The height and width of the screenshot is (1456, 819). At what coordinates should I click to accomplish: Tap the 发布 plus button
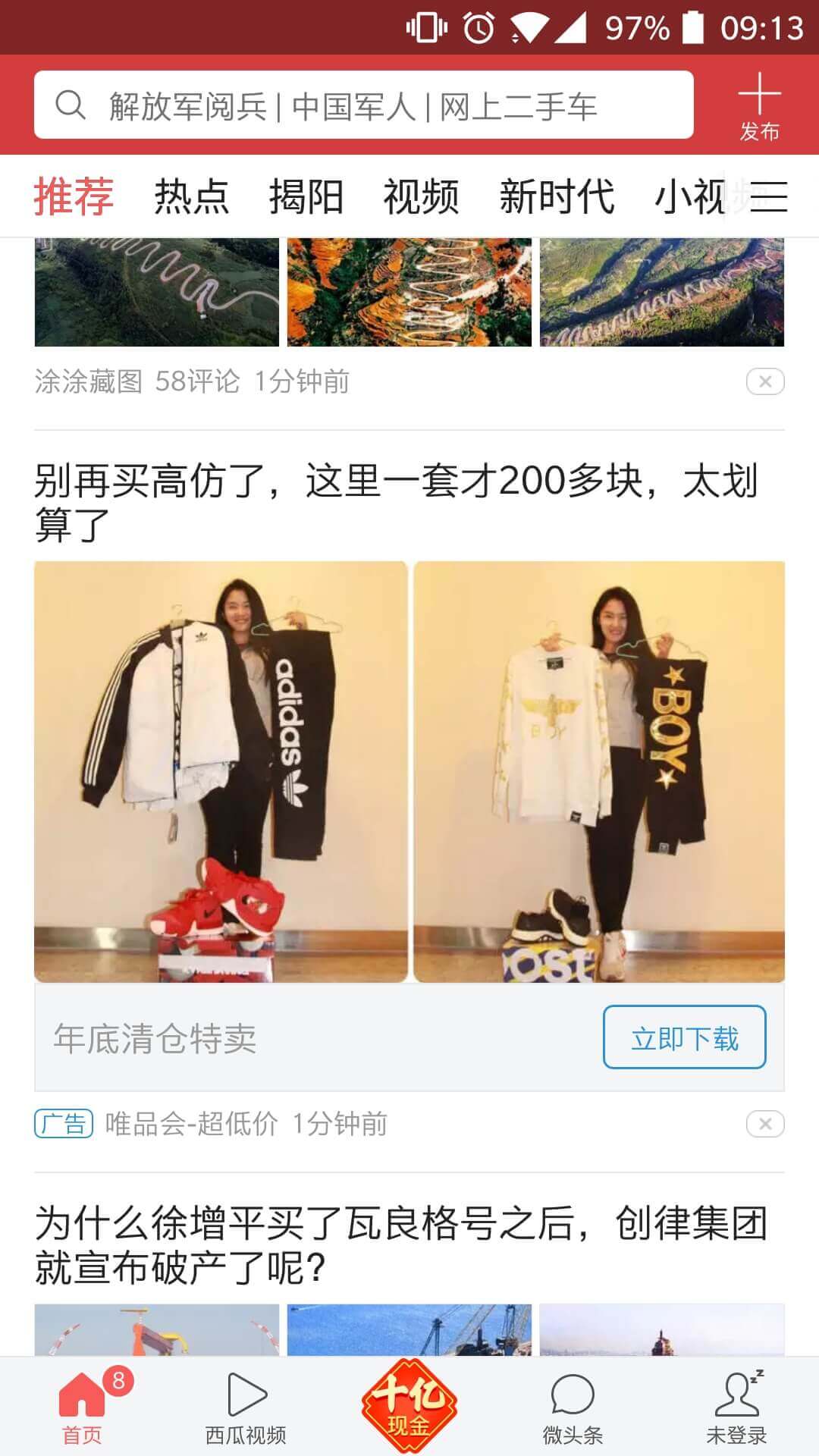[759, 107]
